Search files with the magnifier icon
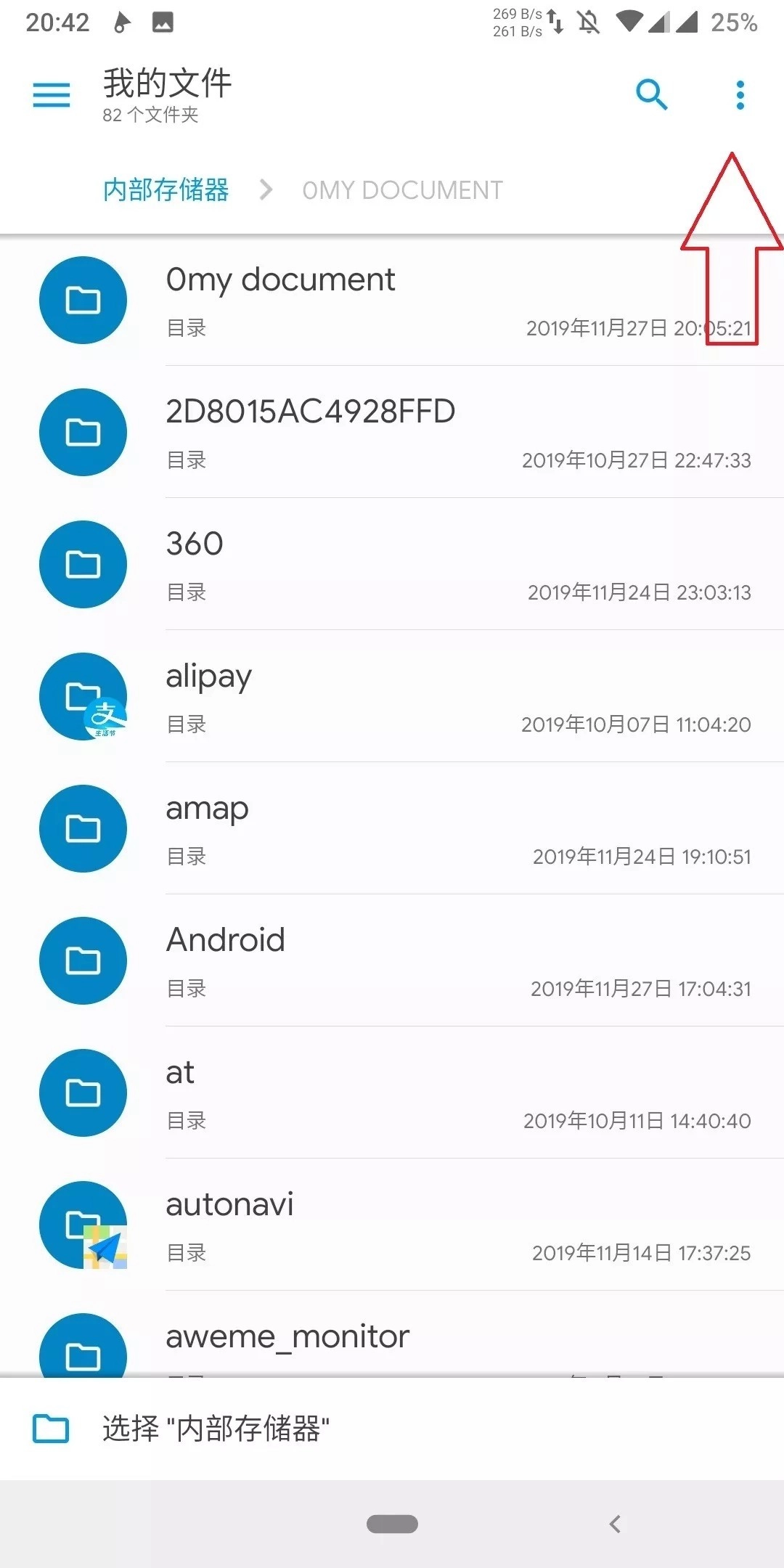784x1568 pixels. pyautogui.click(x=651, y=95)
